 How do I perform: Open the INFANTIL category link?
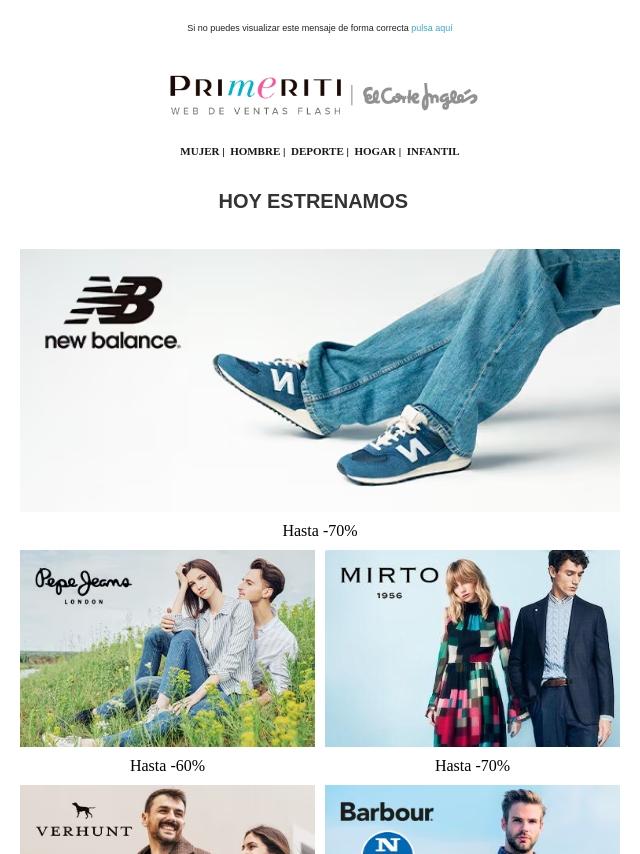tap(432, 151)
